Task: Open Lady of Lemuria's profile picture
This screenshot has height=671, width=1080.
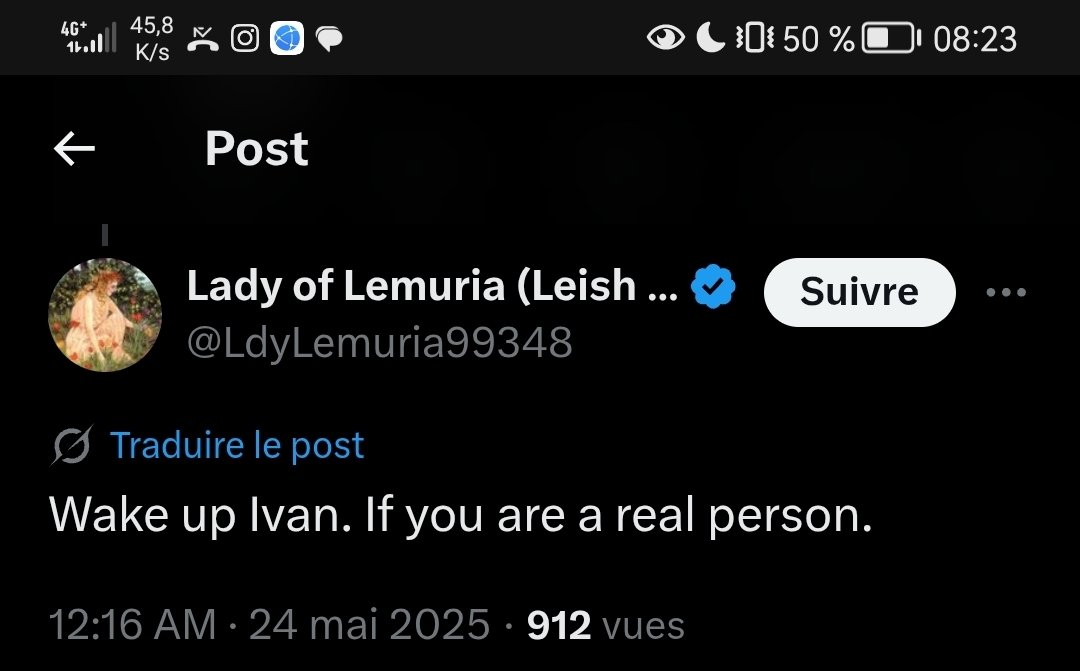Action: click(x=105, y=315)
